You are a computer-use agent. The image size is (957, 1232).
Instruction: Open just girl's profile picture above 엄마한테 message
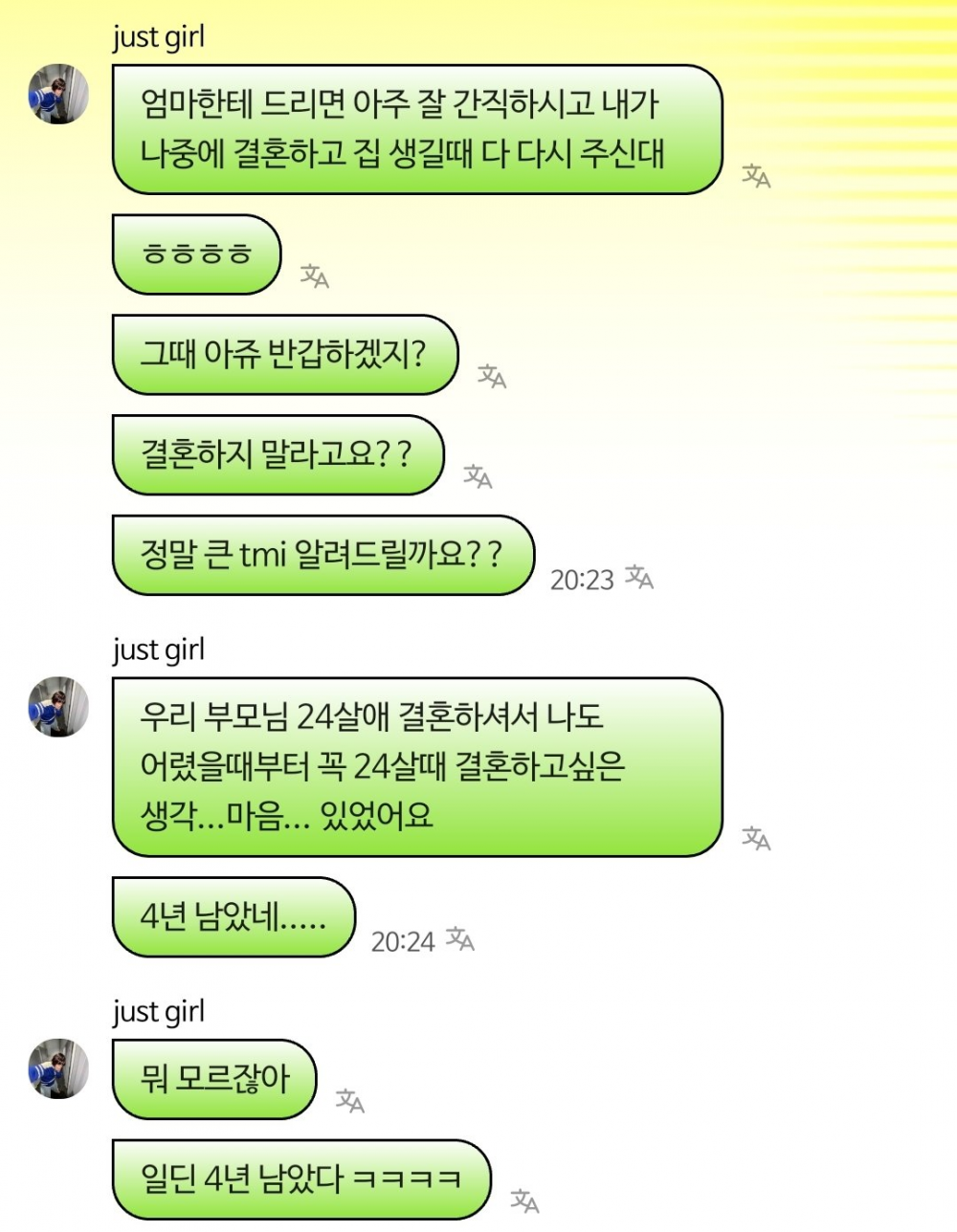pyautogui.click(x=58, y=95)
